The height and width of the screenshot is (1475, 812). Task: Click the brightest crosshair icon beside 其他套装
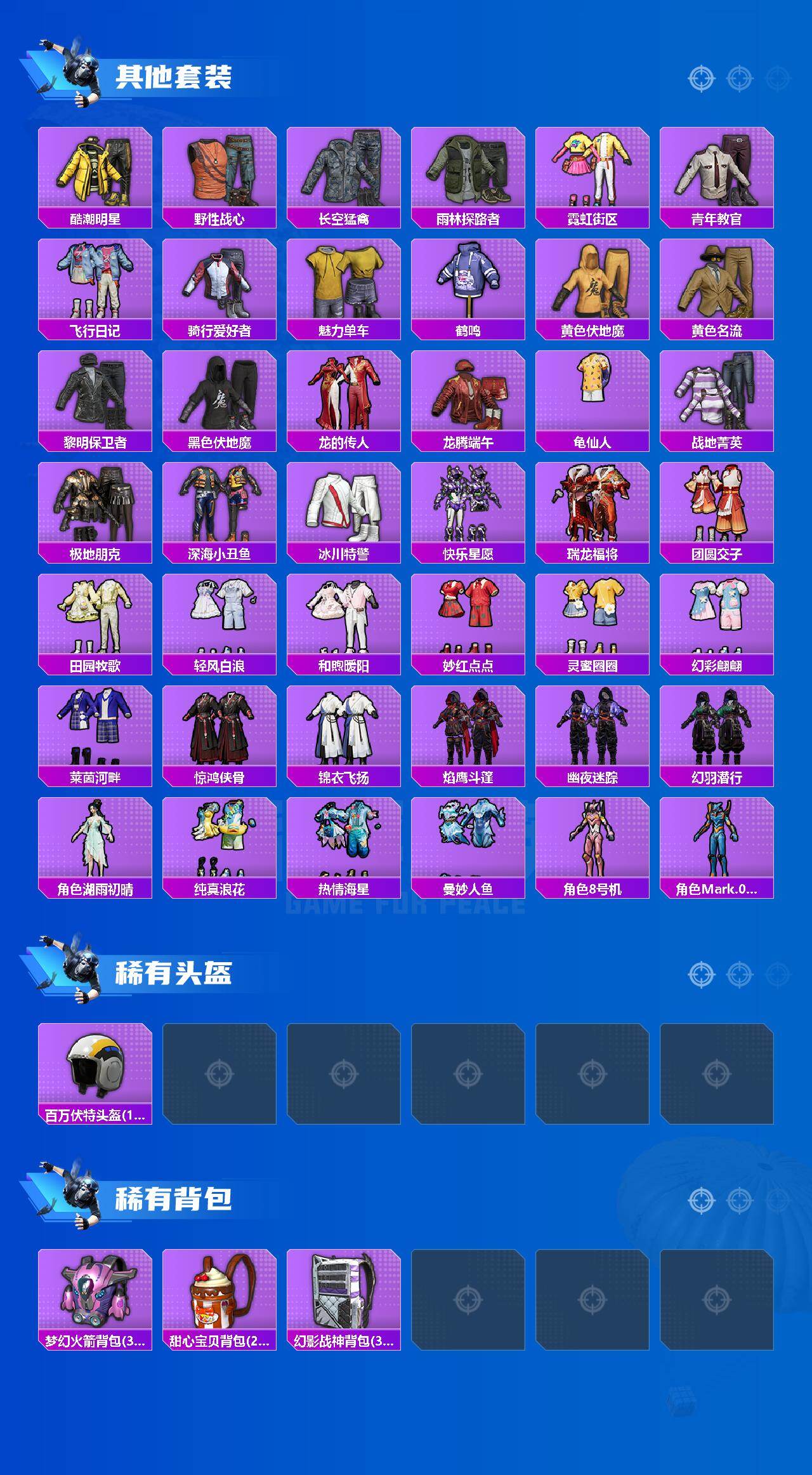[701, 77]
